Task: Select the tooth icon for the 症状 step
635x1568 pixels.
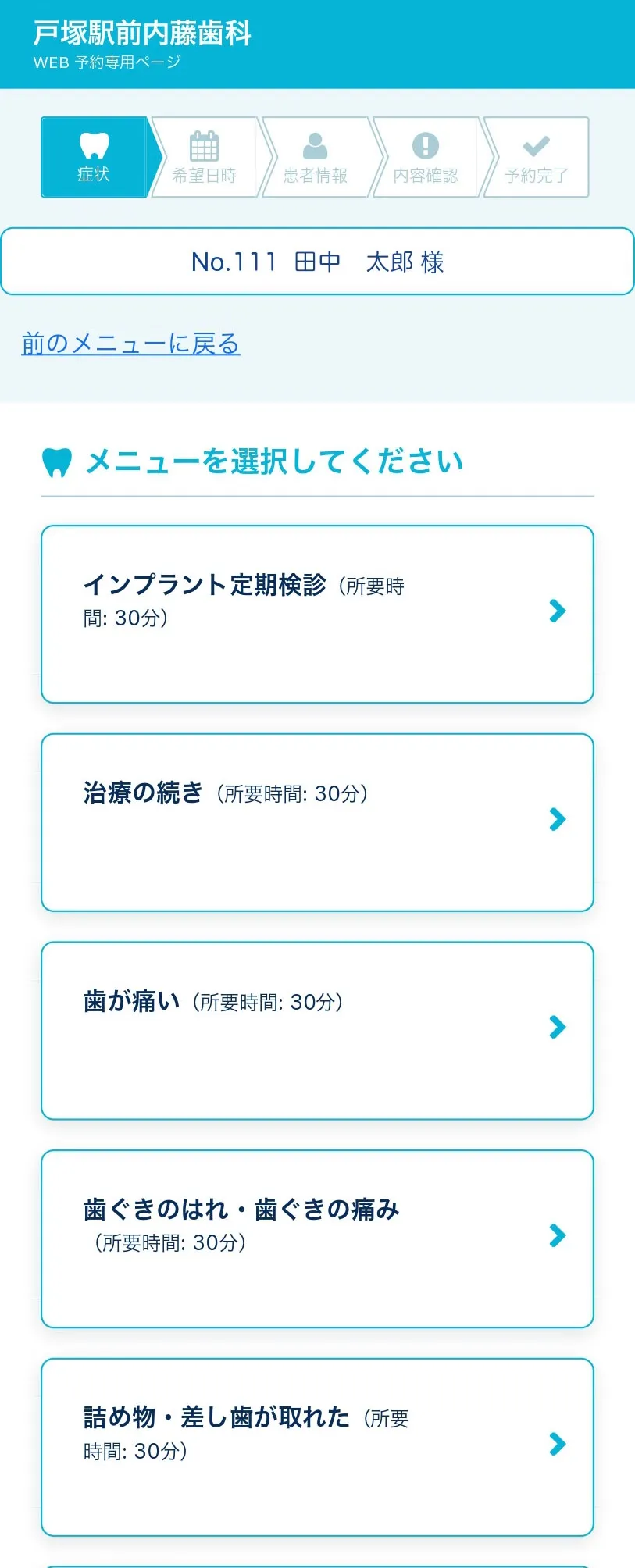Action: click(93, 145)
